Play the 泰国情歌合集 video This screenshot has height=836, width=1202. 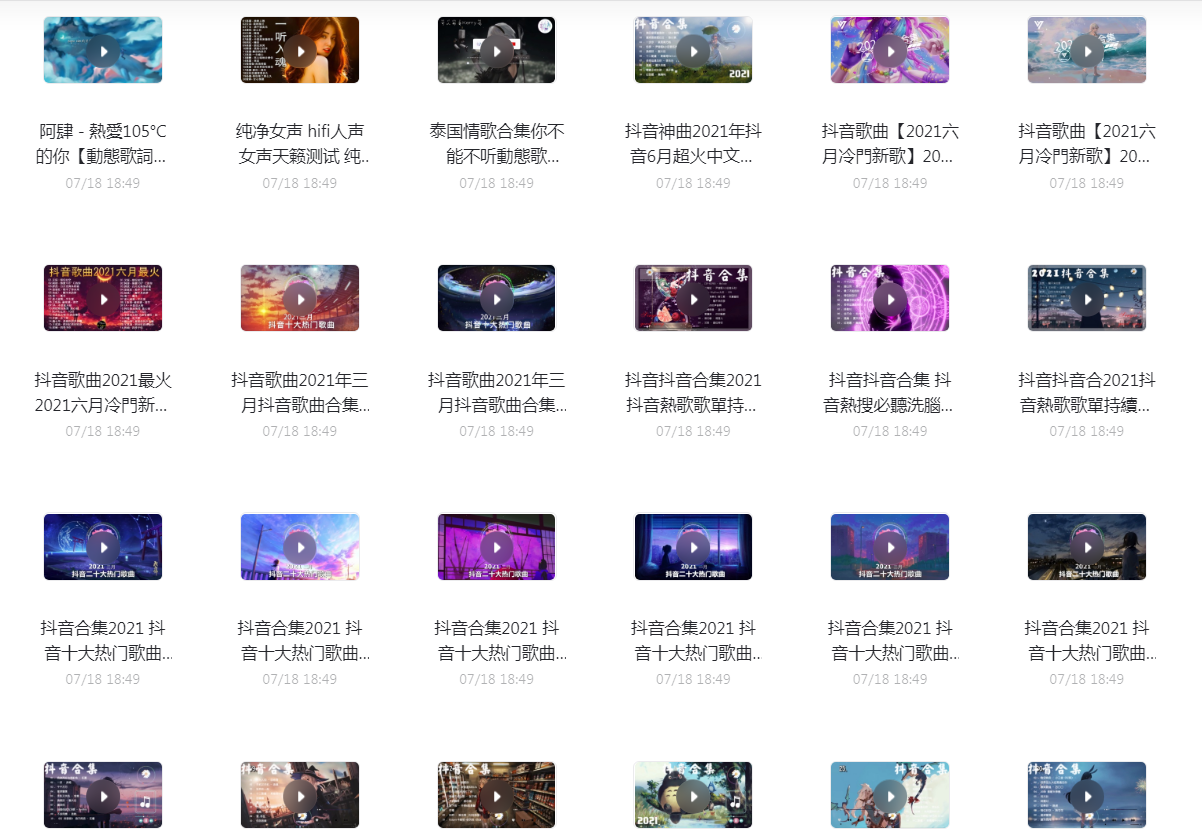click(x=497, y=50)
